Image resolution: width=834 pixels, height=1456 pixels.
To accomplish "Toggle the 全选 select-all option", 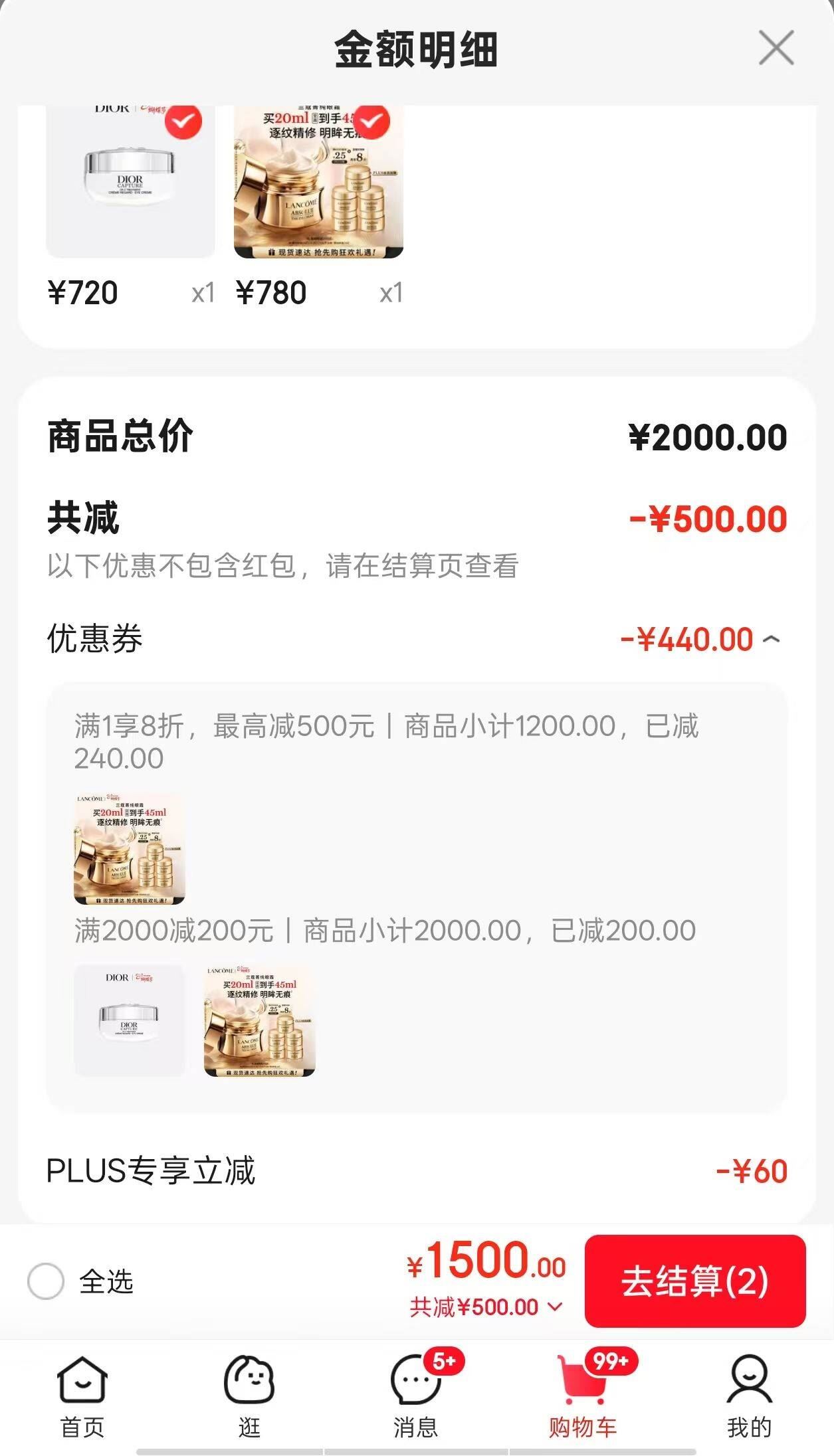I will pos(46,1281).
